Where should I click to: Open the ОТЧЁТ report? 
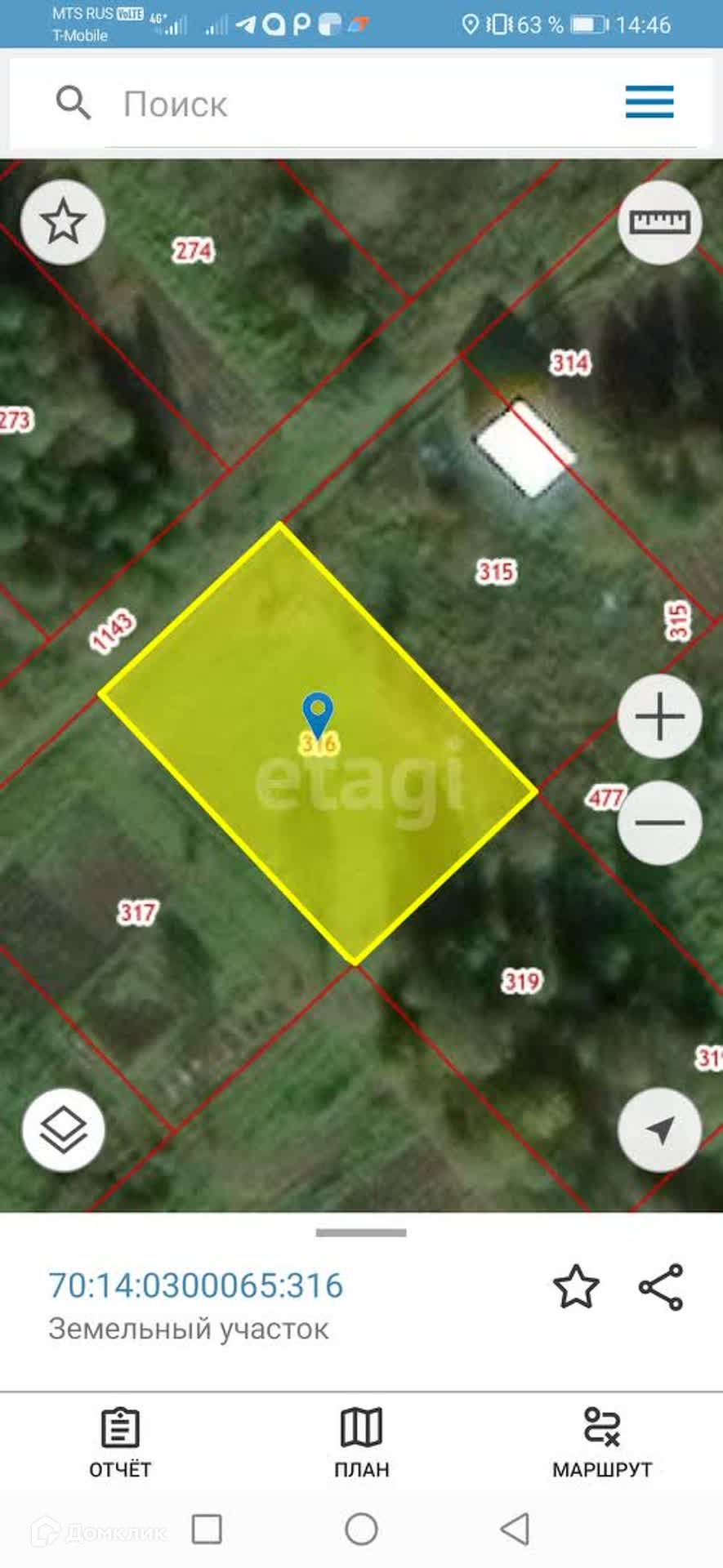(x=120, y=1444)
